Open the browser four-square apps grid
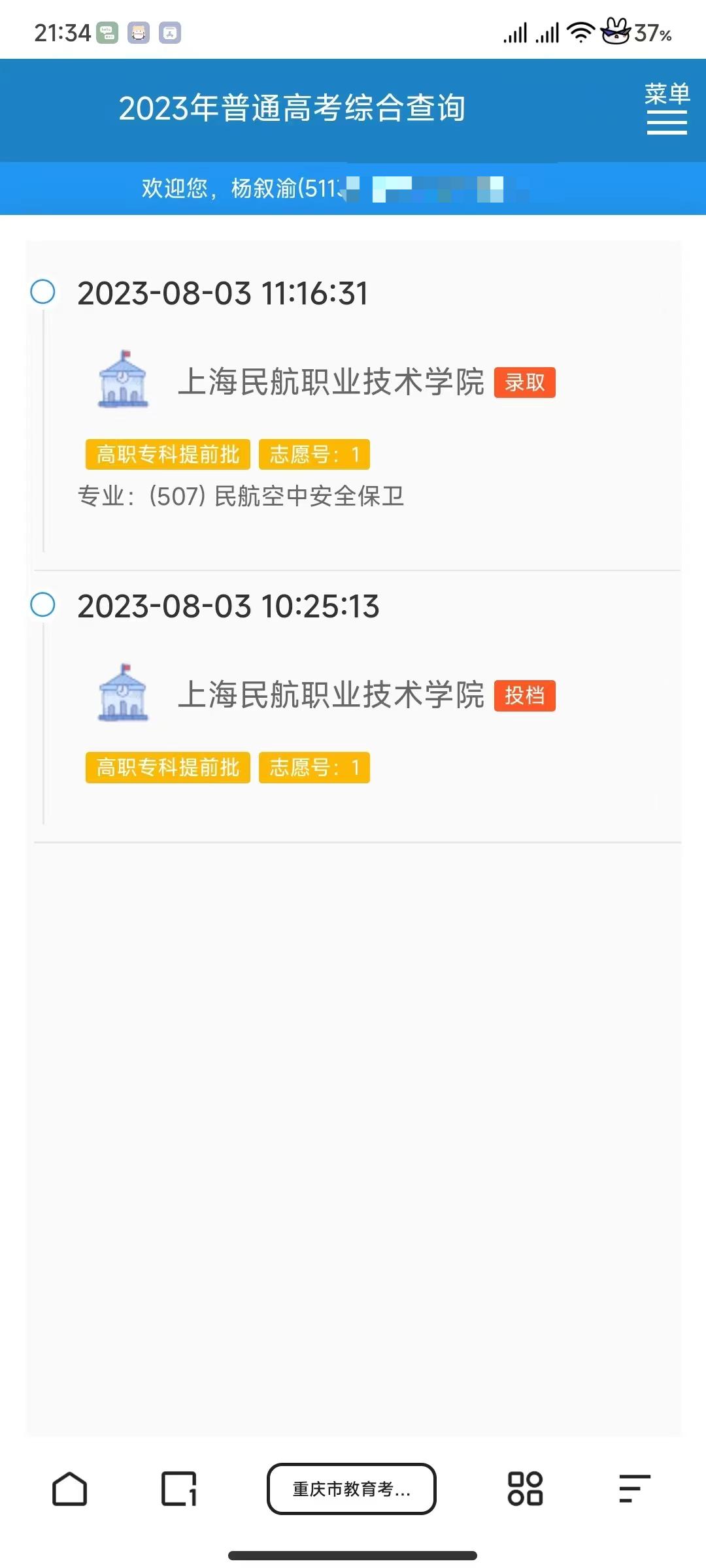Screen dimensions: 706x1568 [x=525, y=1489]
